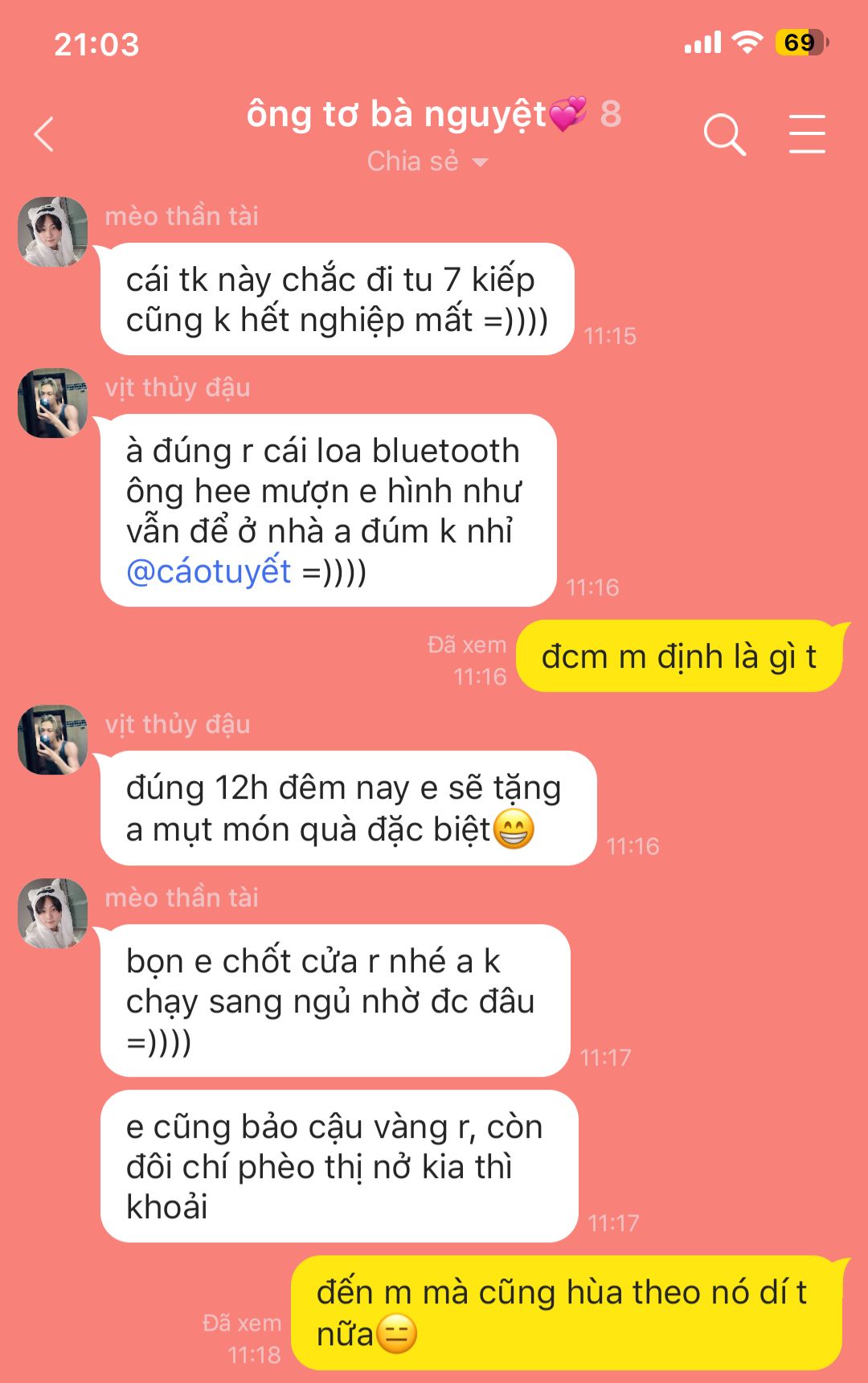Screen dimensions: 868x1383
Task: Expand the Chia sẻ dropdown
Action: (x=428, y=162)
